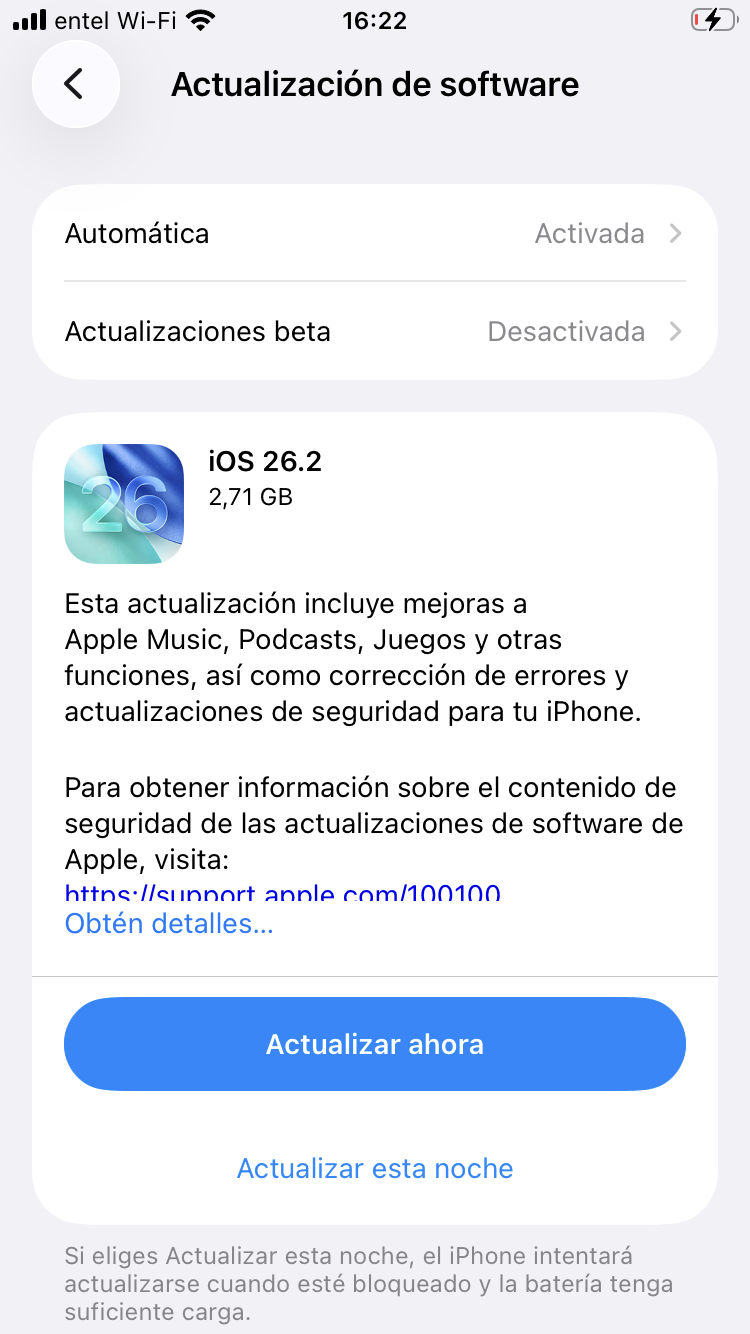The height and width of the screenshot is (1334, 750).
Task: Tap the back arrow to return to Settings
Action: pyautogui.click(x=75, y=84)
